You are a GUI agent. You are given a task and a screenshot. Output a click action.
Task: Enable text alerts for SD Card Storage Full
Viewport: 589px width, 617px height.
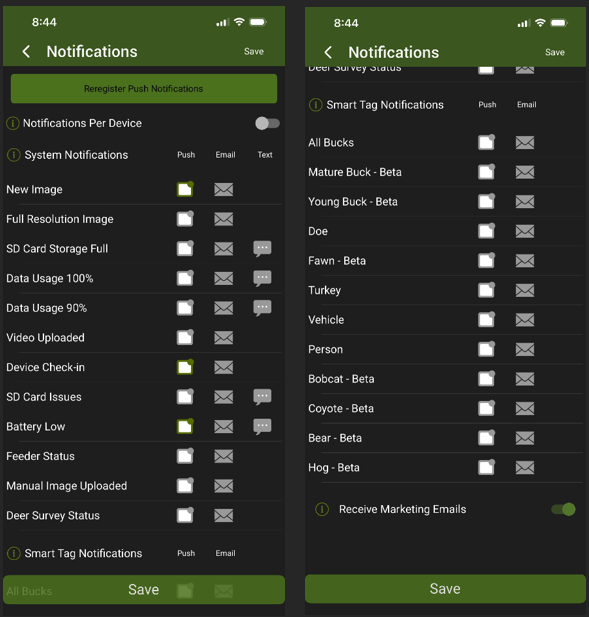[262, 249]
